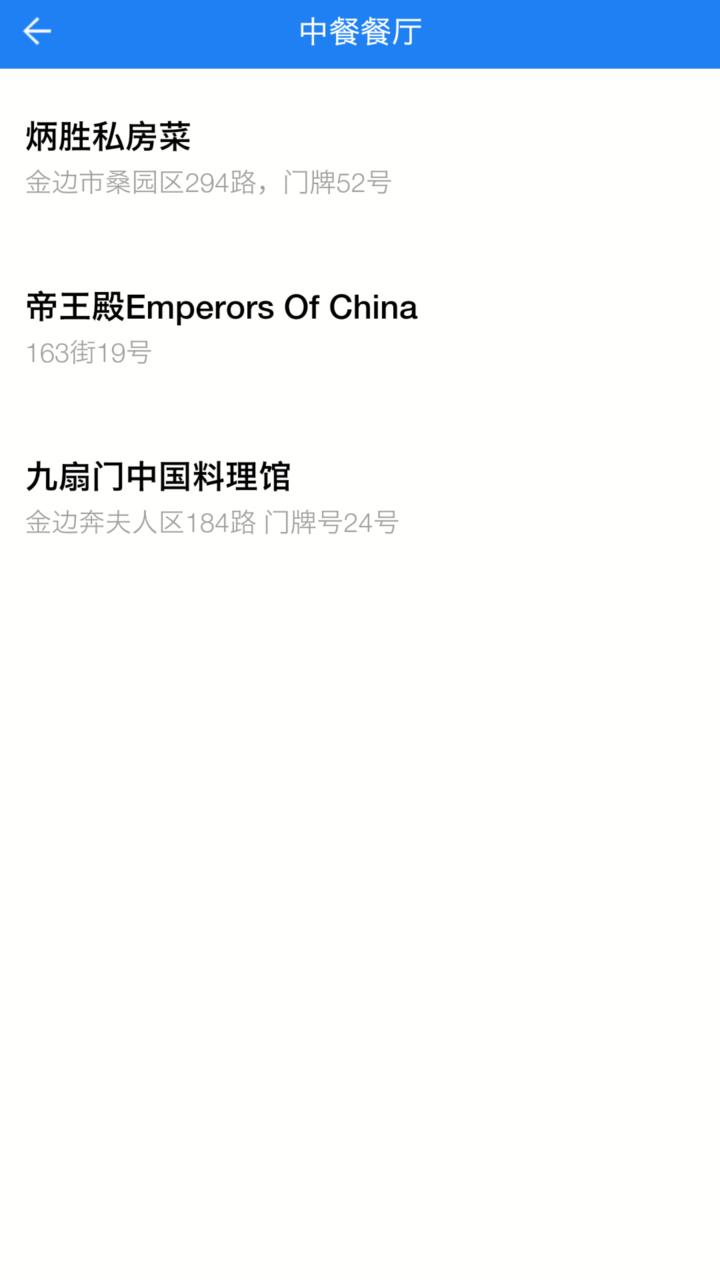
Task: Tap the Emperors Of China name label
Action: [221, 307]
